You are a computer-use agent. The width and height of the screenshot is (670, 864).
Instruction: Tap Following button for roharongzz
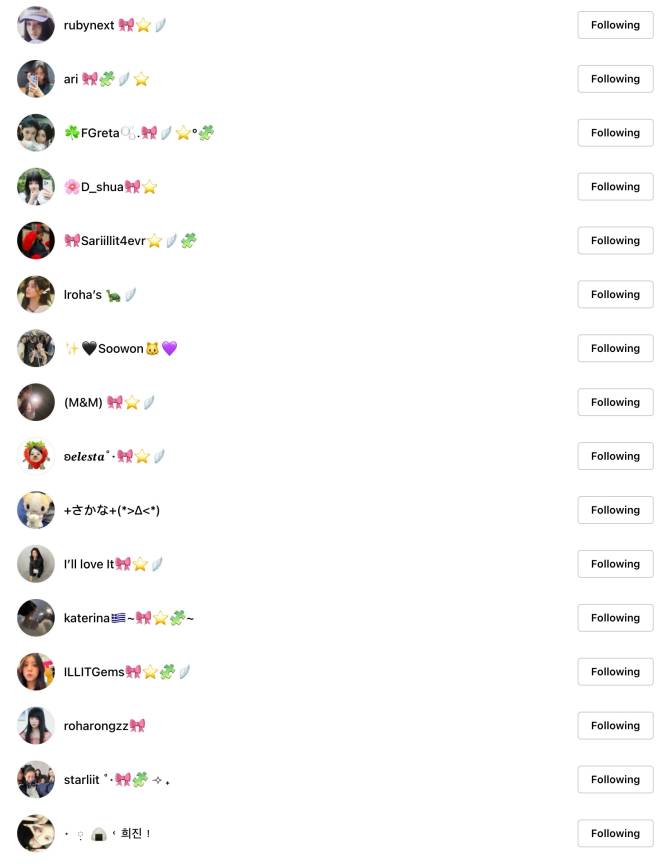614,726
